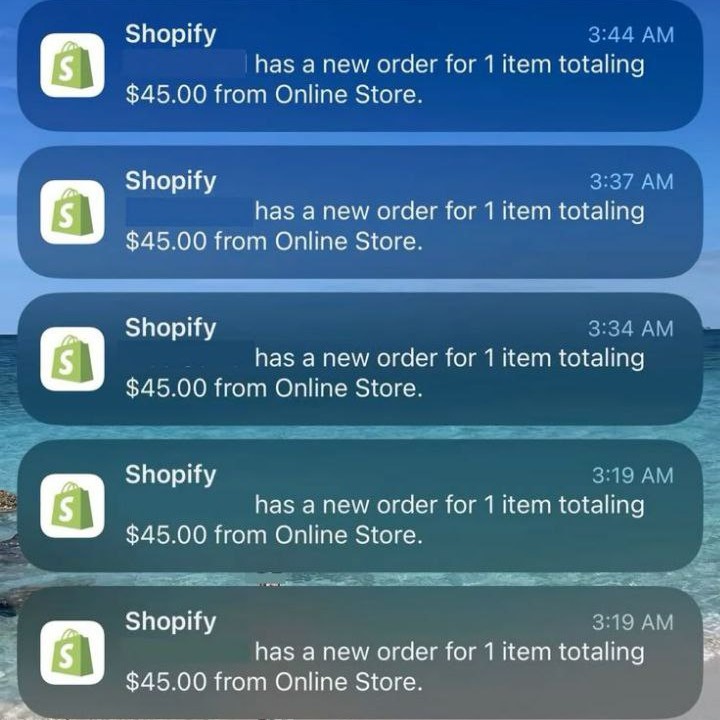Screen dimensions: 720x720
Task: Select the 3:34 AM Shopify new order alert
Action: (x=360, y=358)
